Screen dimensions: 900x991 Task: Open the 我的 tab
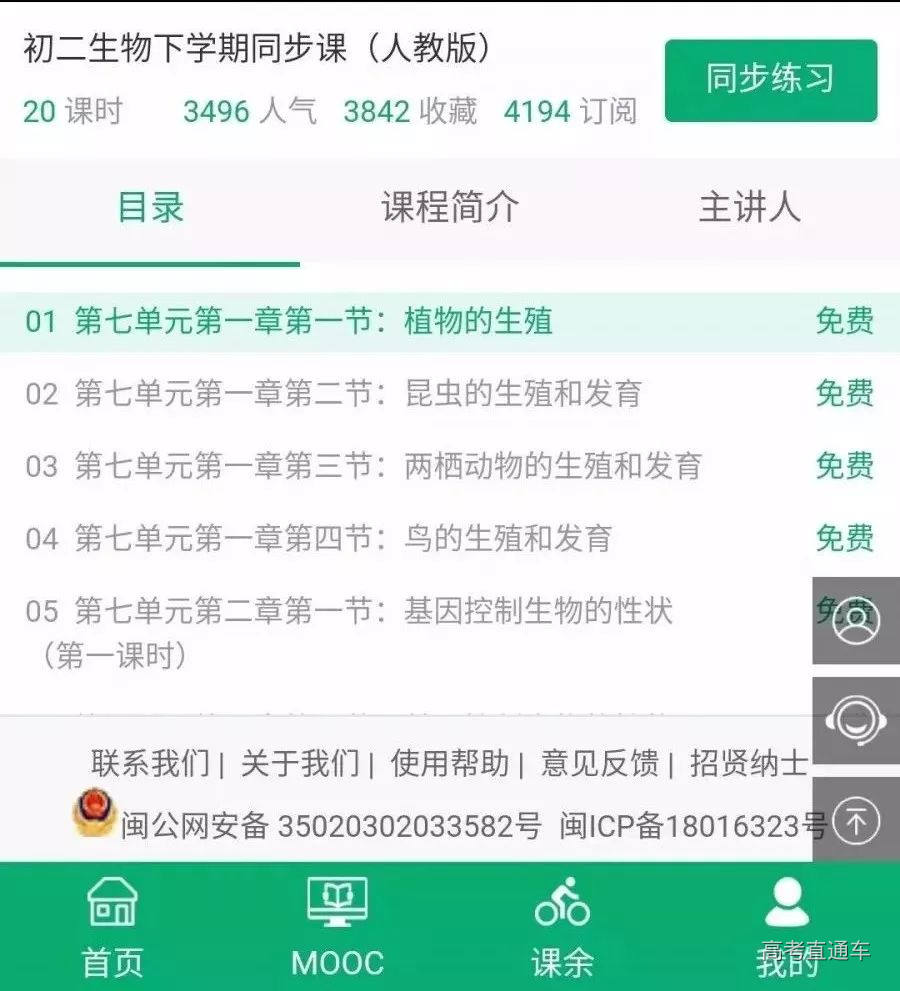coord(787,926)
